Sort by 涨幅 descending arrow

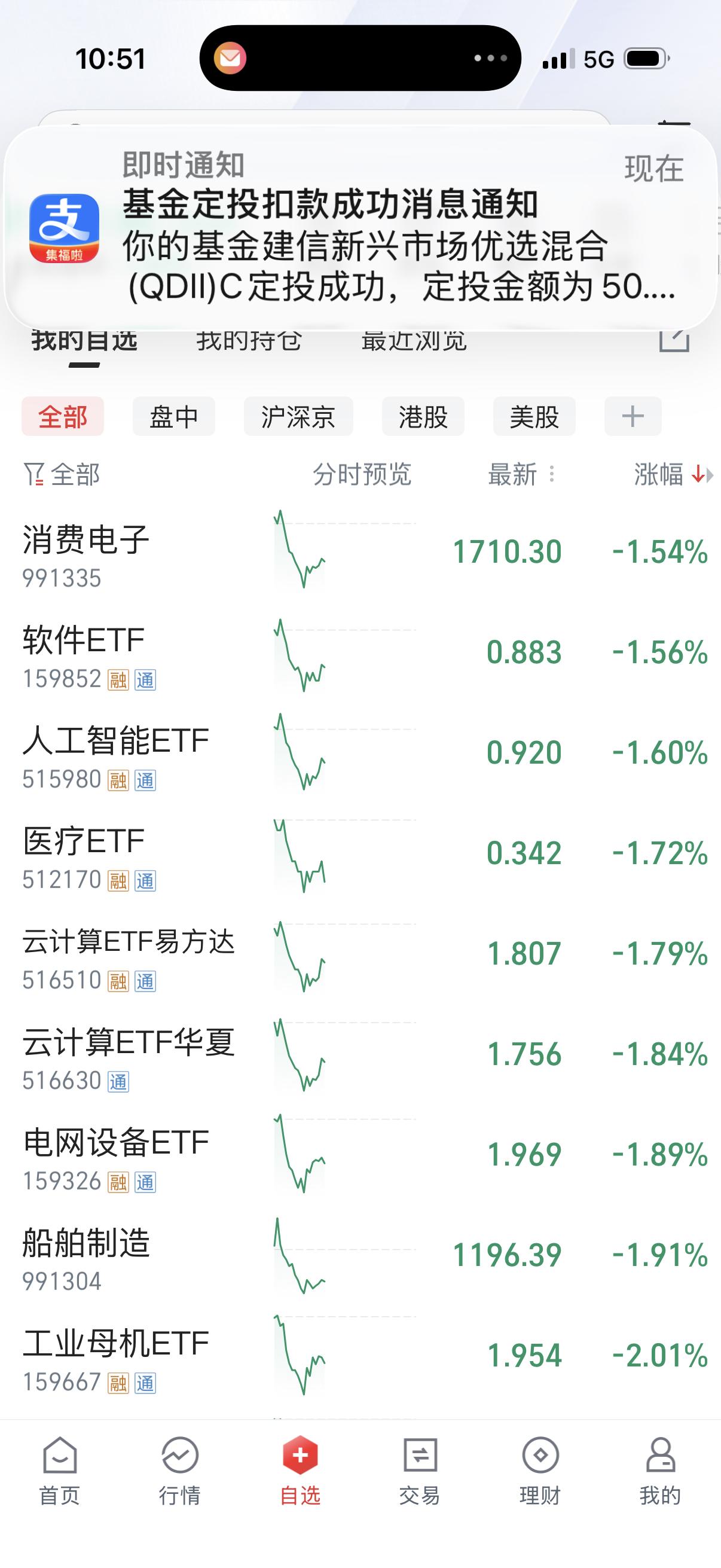[695, 476]
